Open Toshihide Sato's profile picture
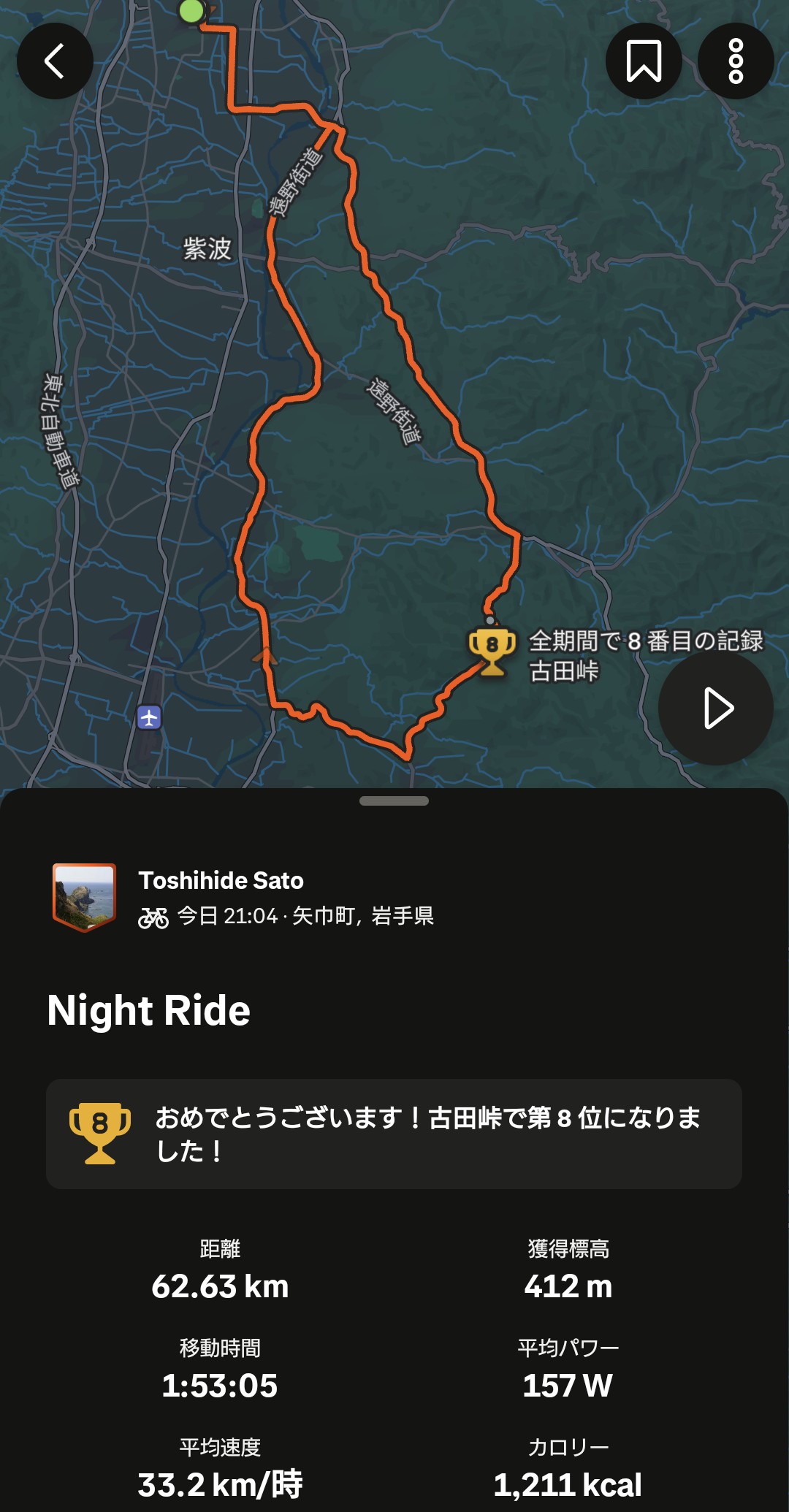 pyautogui.click(x=84, y=897)
